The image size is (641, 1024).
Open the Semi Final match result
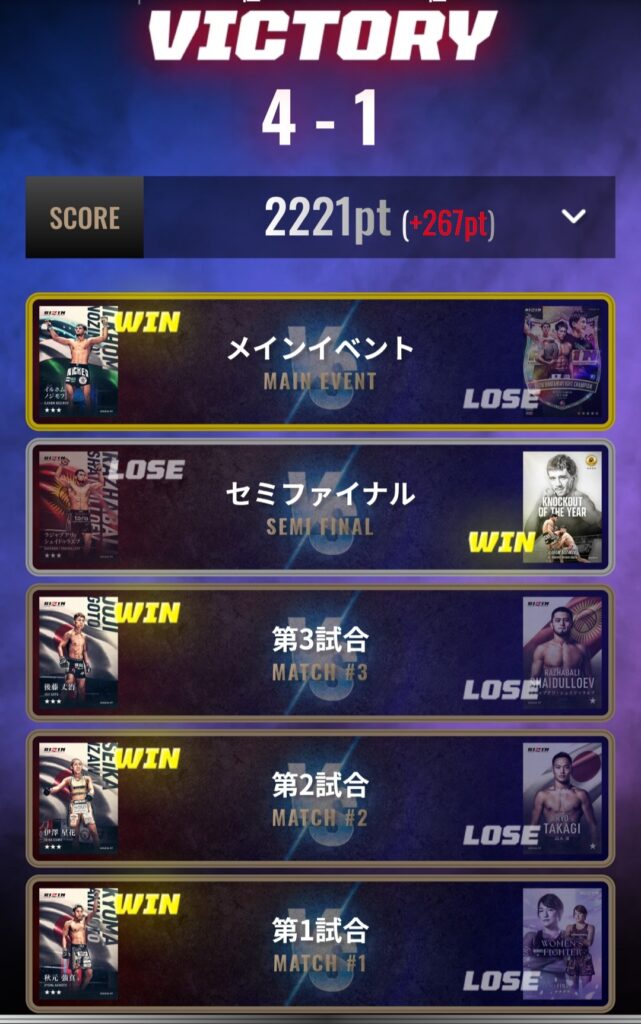click(320, 506)
